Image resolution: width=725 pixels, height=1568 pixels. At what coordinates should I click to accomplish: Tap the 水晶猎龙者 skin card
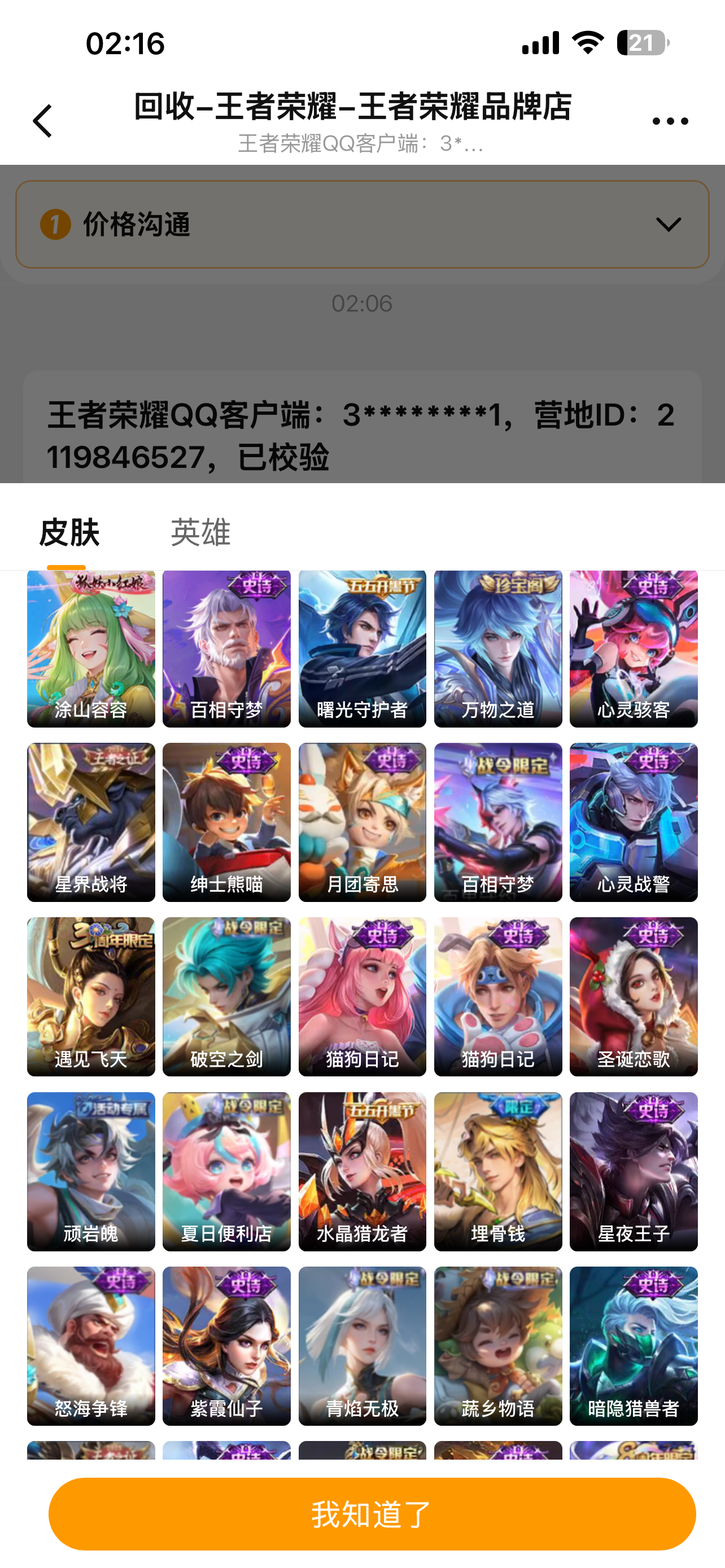362,1171
